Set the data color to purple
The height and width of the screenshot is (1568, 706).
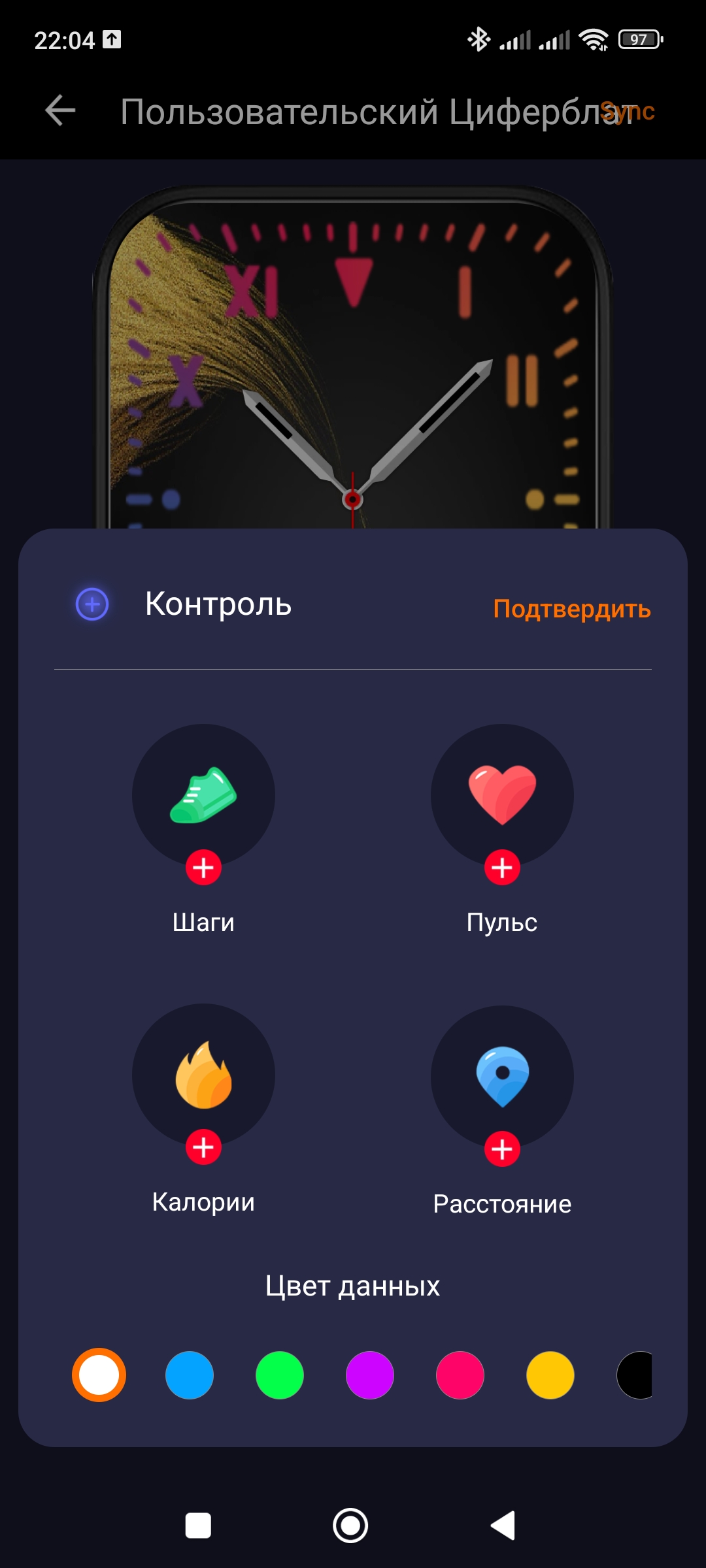pos(370,1375)
